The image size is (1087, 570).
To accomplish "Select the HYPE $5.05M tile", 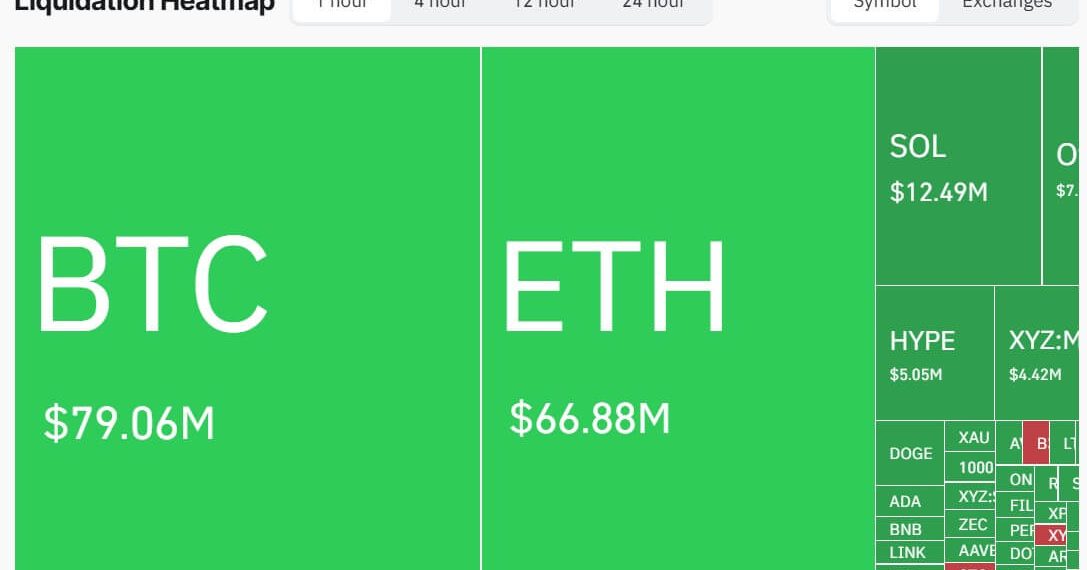I will click(x=934, y=353).
